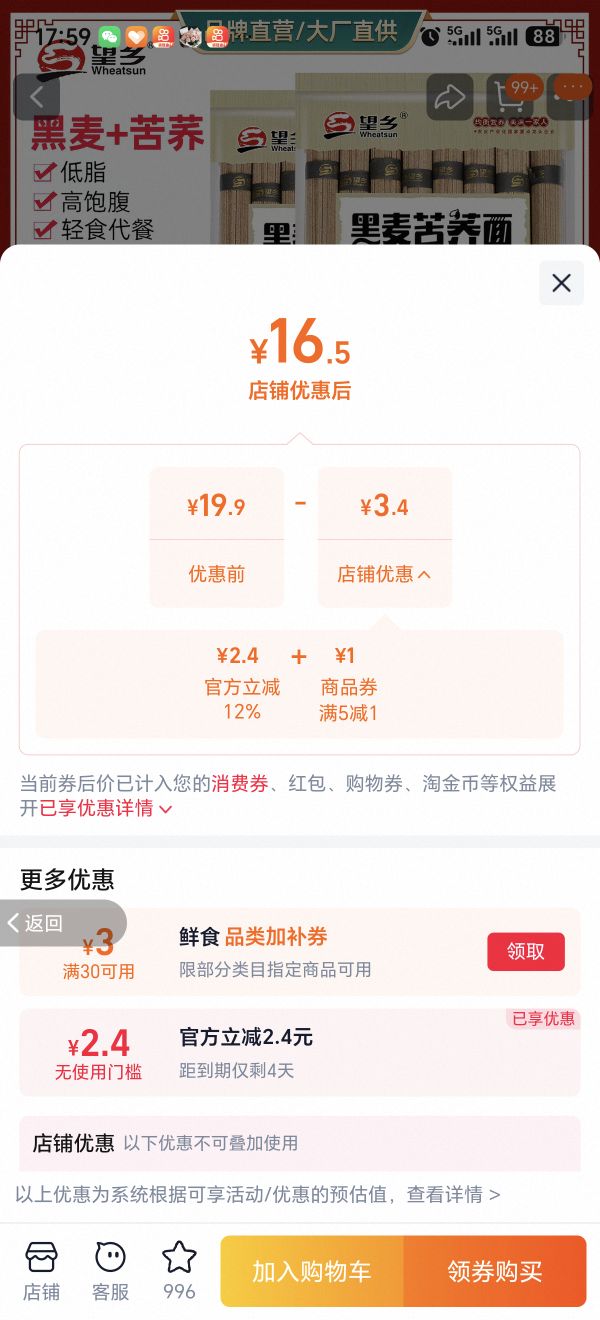Close the discount details sheet
Image resolution: width=600 pixels, height=1320 pixels.
[x=561, y=283]
